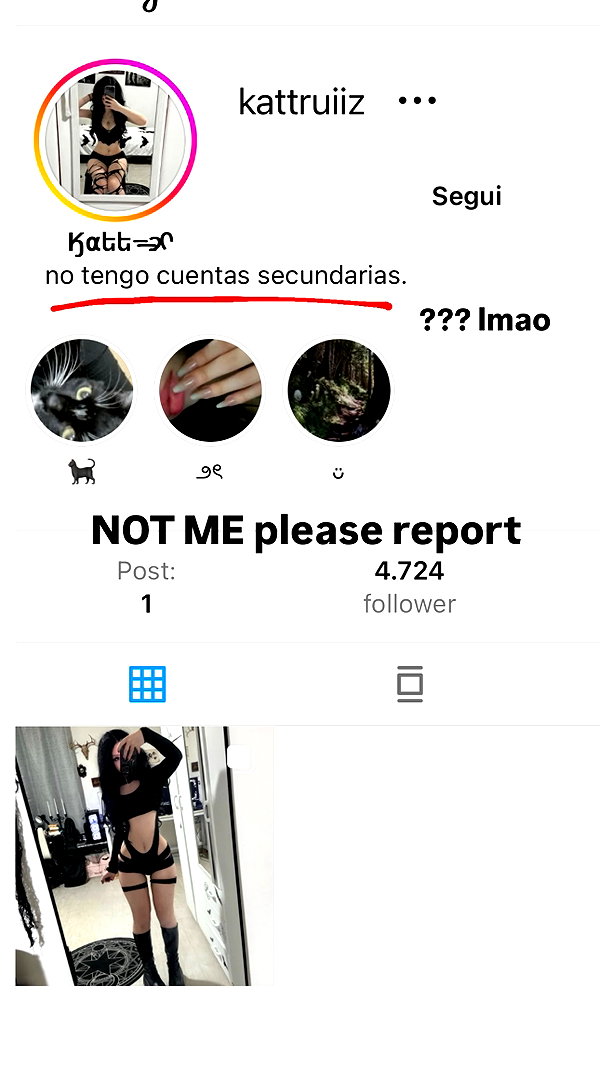Open the three-dot options menu beside kattruiiz
The height and width of the screenshot is (1067, 600).
(x=417, y=101)
